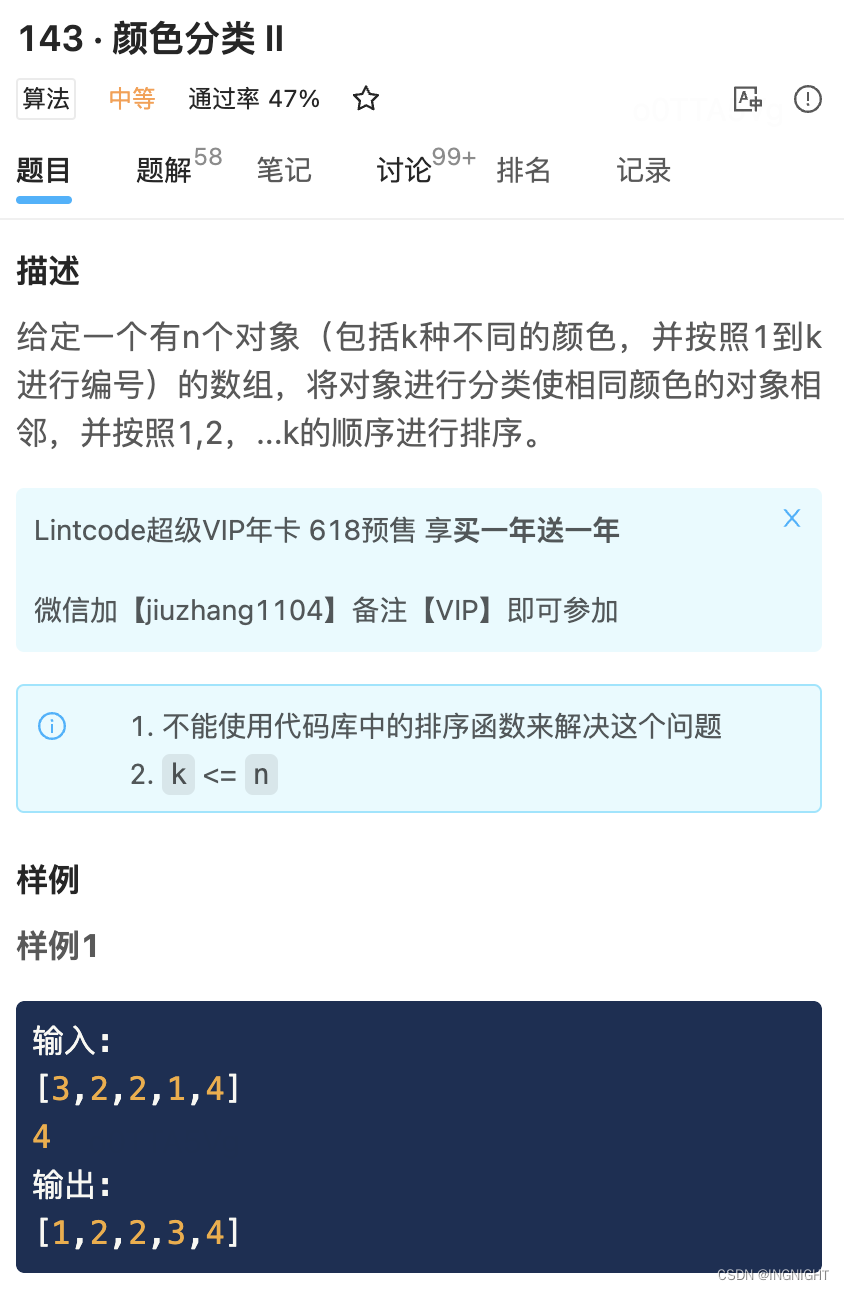Open the translation language icon

[x=748, y=99]
